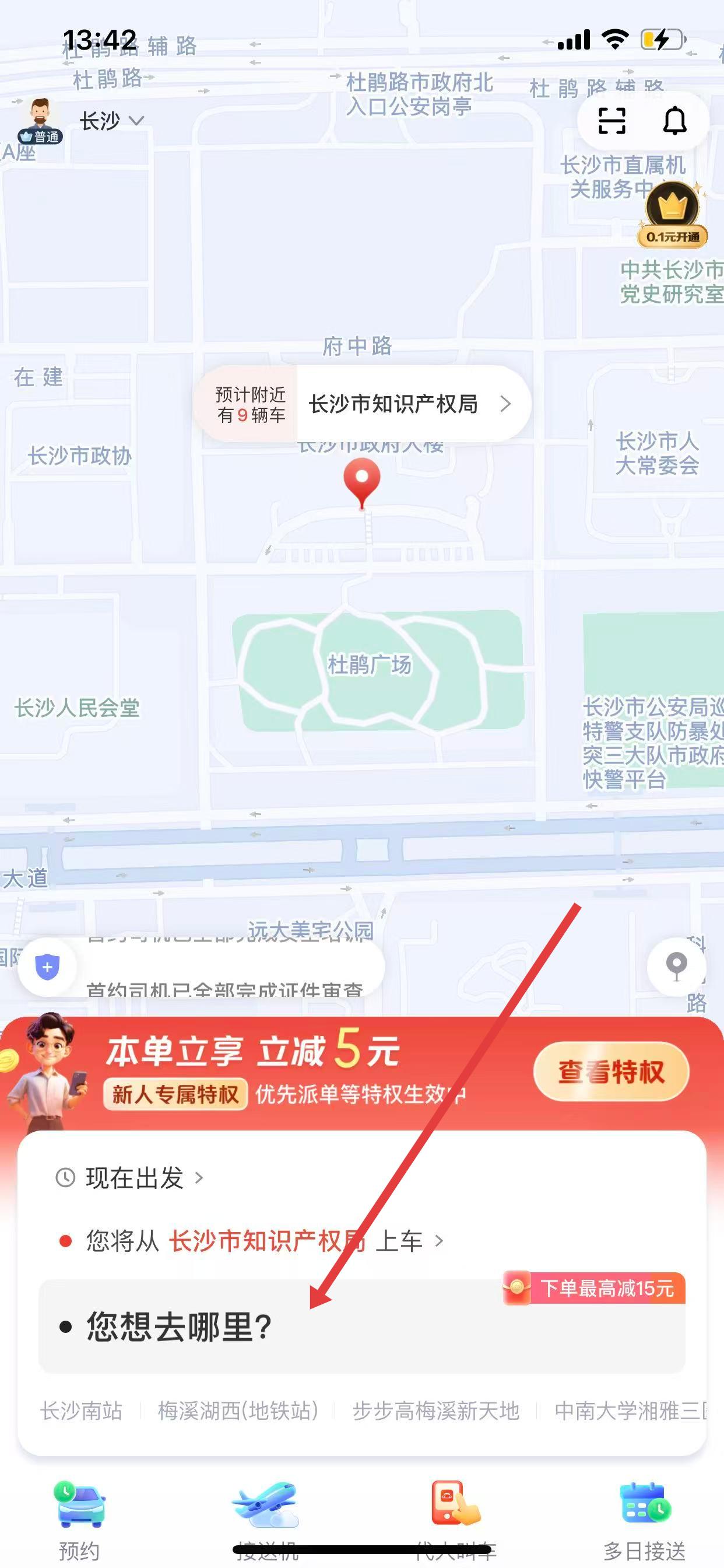Open the notifications bell
This screenshot has width=724, height=1568.
click(674, 121)
